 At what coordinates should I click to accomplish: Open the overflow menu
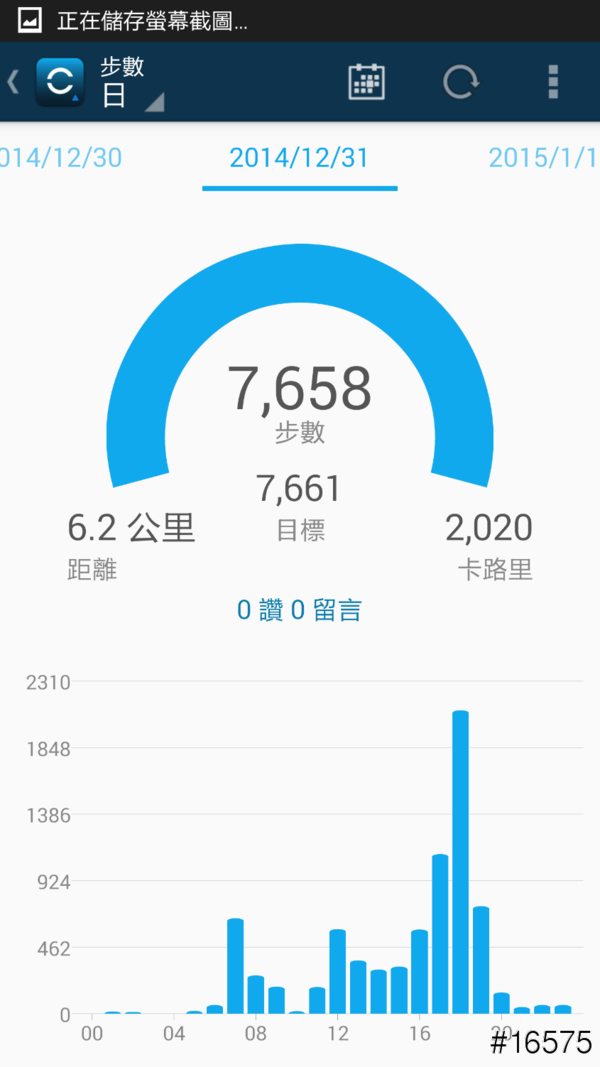(553, 82)
